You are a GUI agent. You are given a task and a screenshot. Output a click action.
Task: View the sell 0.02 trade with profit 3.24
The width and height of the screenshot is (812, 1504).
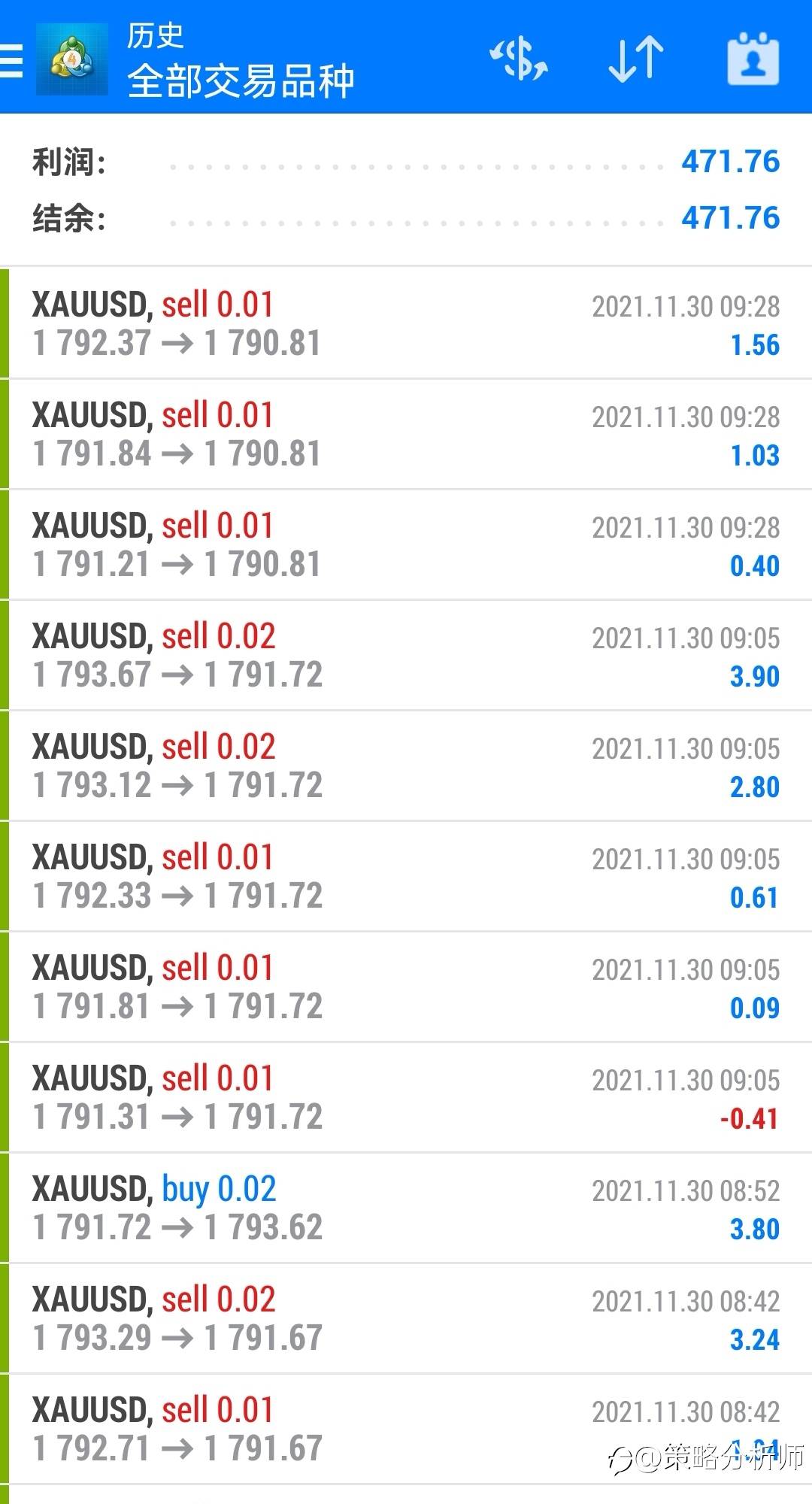pyautogui.click(x=406, y=1318)
